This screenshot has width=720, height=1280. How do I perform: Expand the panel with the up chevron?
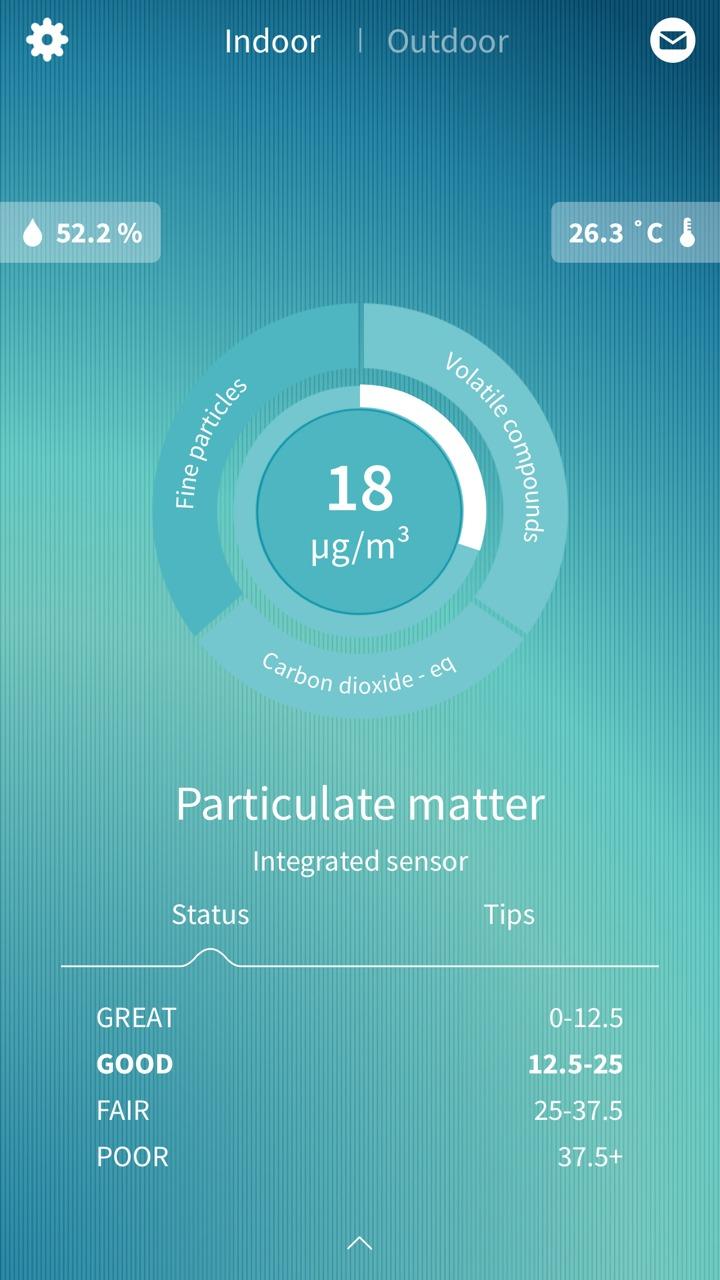359,1243
